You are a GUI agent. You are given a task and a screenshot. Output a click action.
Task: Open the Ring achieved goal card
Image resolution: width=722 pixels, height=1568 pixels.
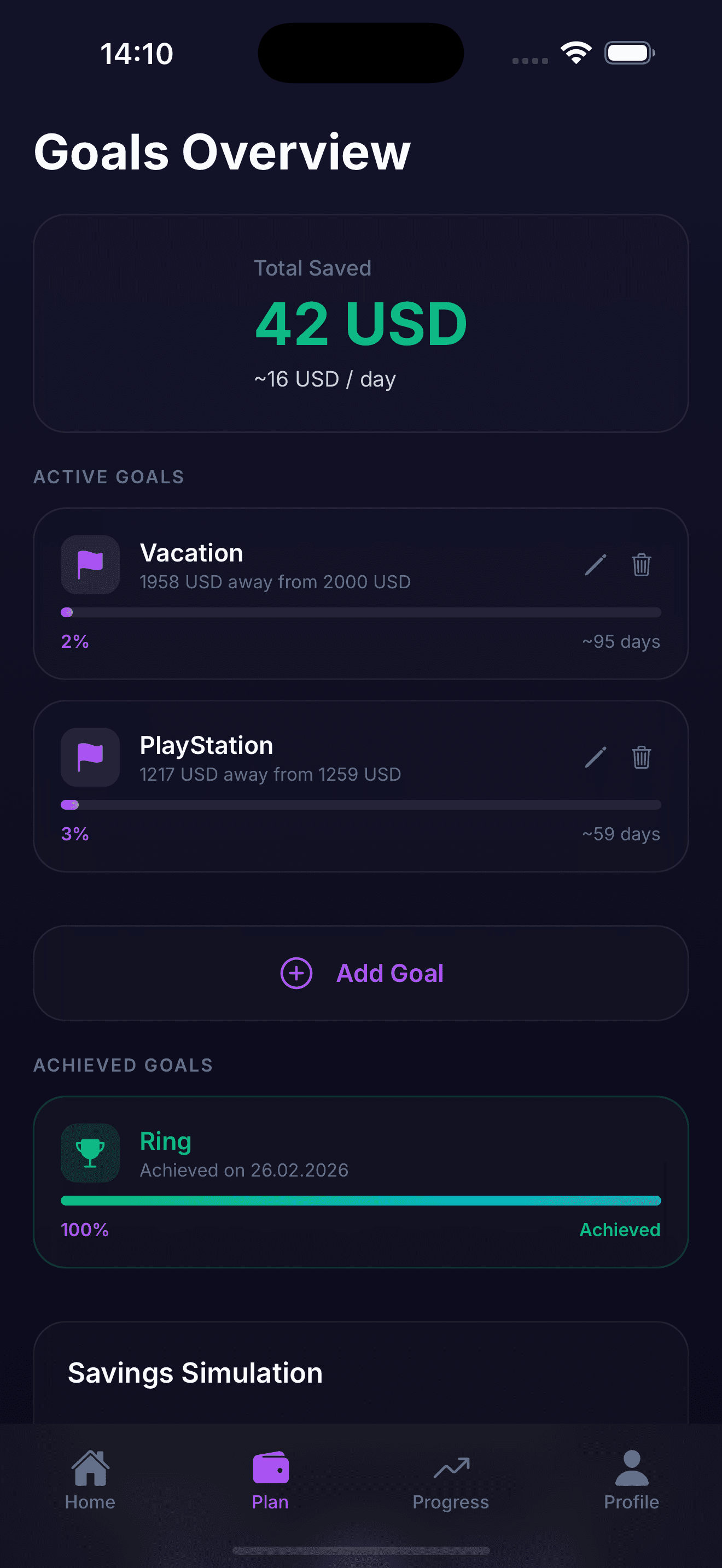coord(360,1181)
